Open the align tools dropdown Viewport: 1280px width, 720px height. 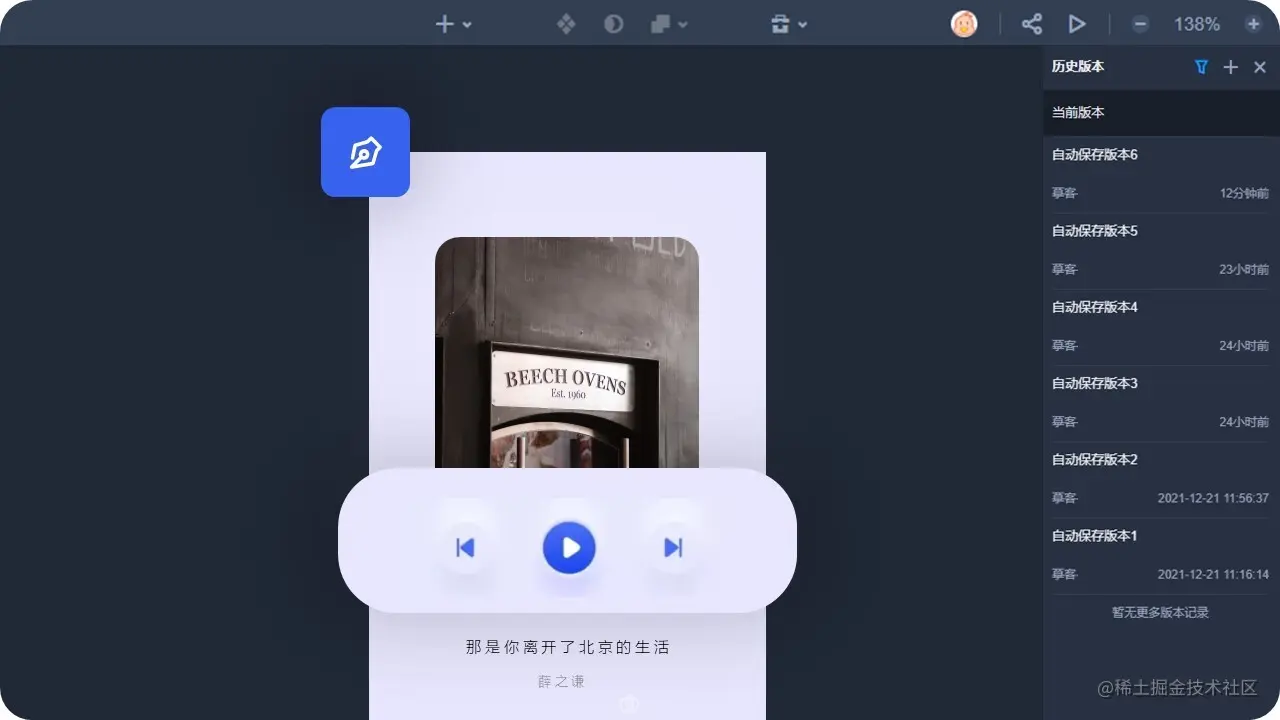(x=788, y=24)
